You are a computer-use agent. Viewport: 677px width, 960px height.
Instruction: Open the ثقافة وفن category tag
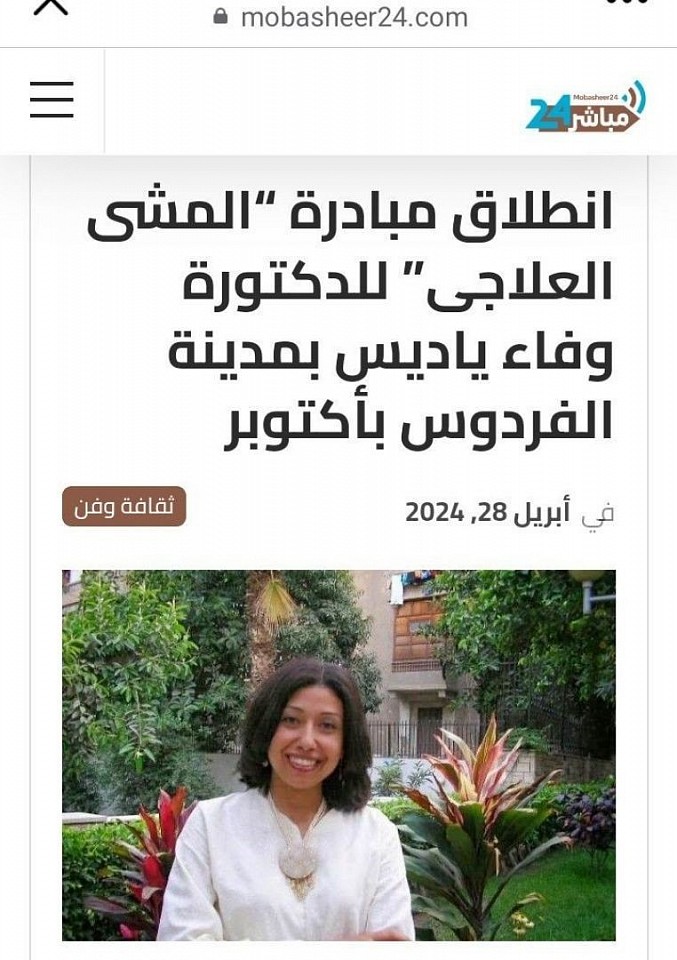coord(124,508)
